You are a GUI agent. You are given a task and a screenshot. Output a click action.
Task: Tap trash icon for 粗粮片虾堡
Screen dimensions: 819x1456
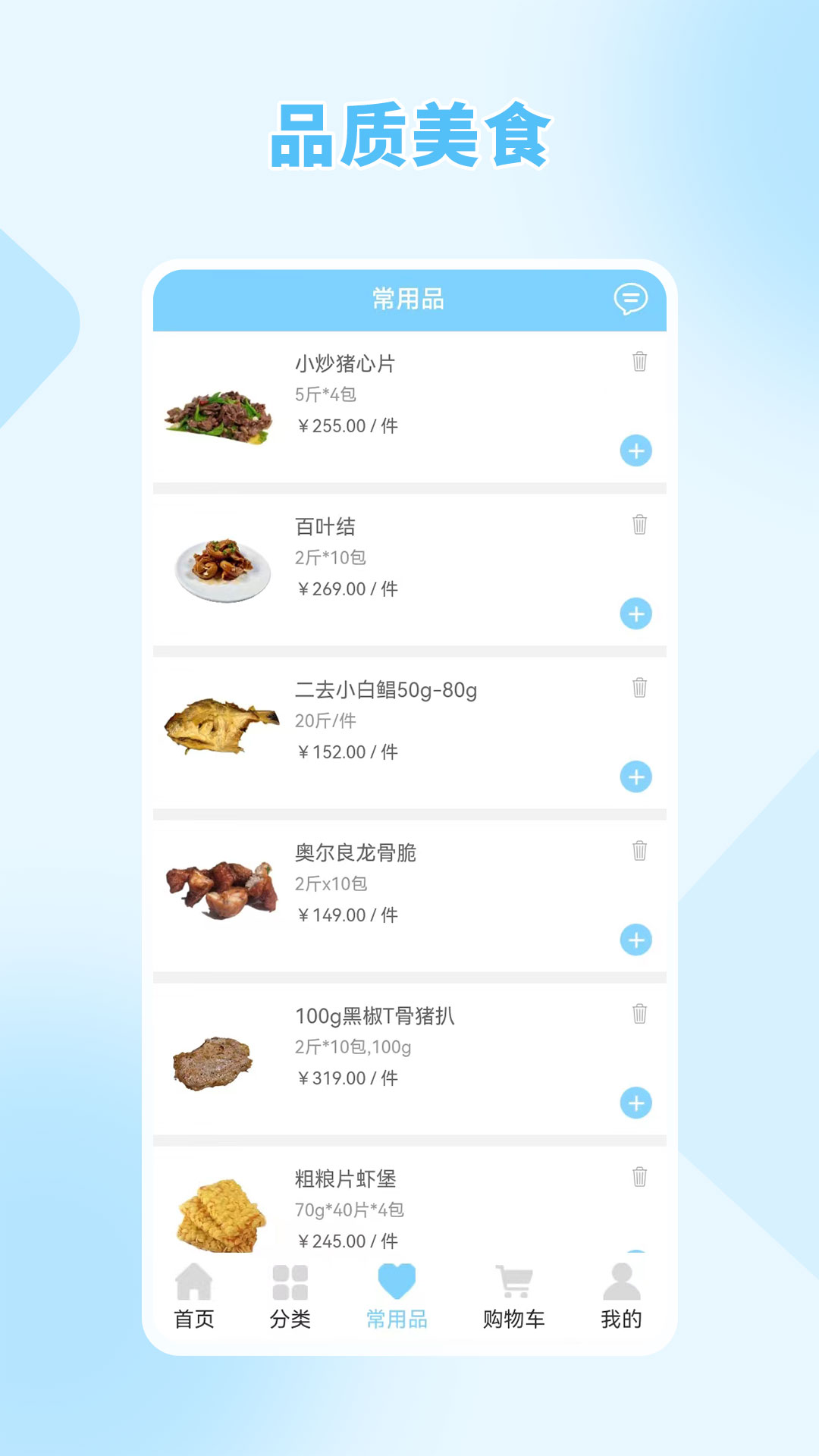pyautogui.click(x=638, y=1175)
